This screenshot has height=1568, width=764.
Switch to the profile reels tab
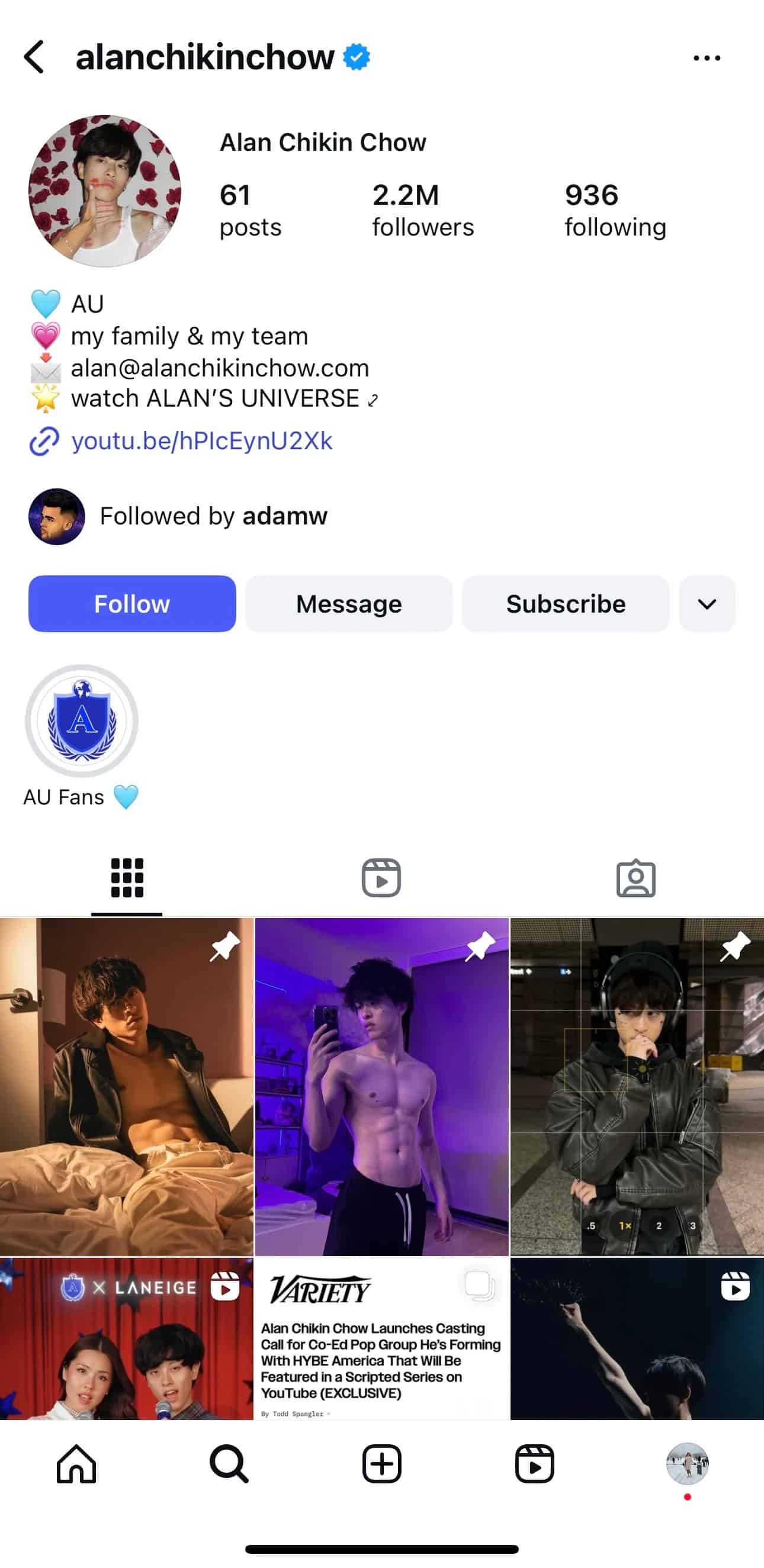pos(381,878)
